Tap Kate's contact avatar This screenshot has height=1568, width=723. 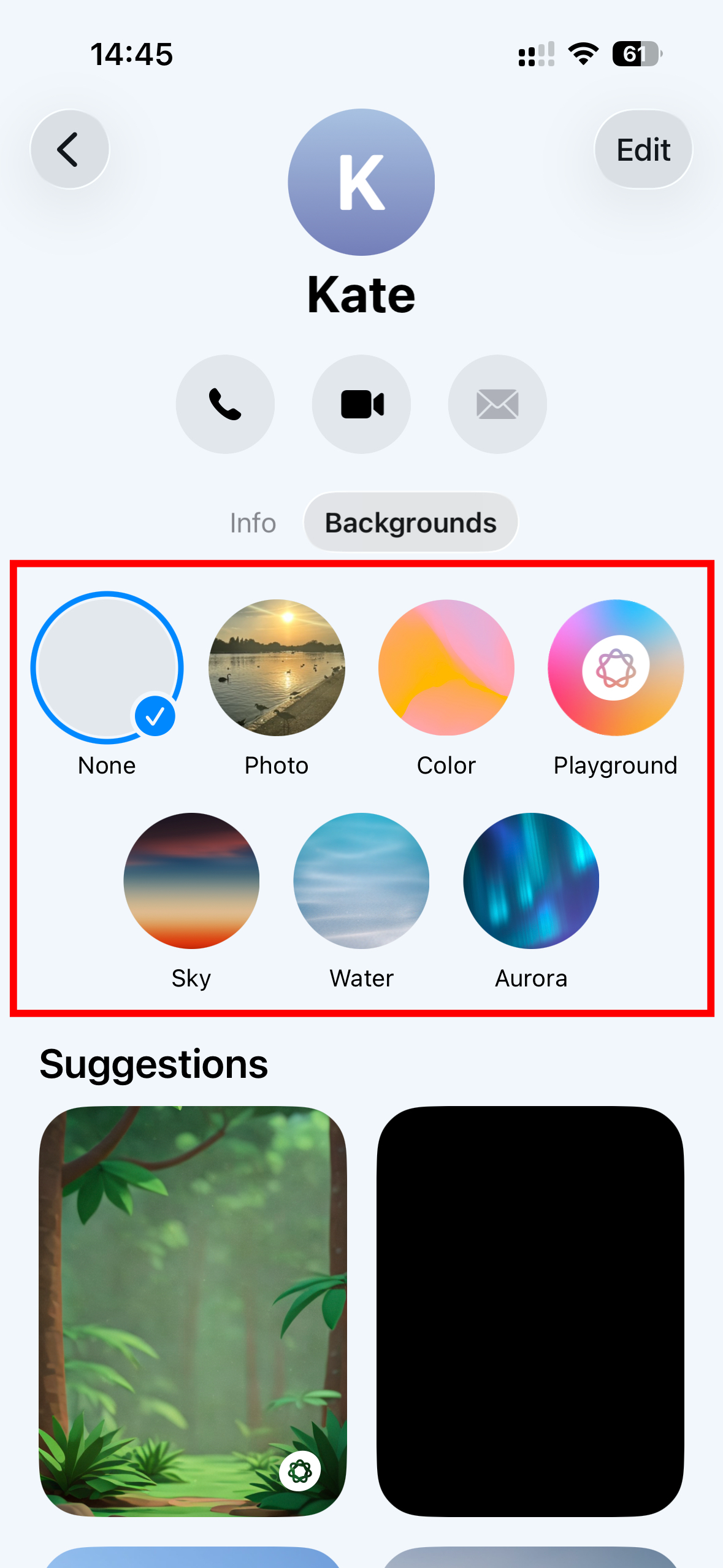coord(361,182)
